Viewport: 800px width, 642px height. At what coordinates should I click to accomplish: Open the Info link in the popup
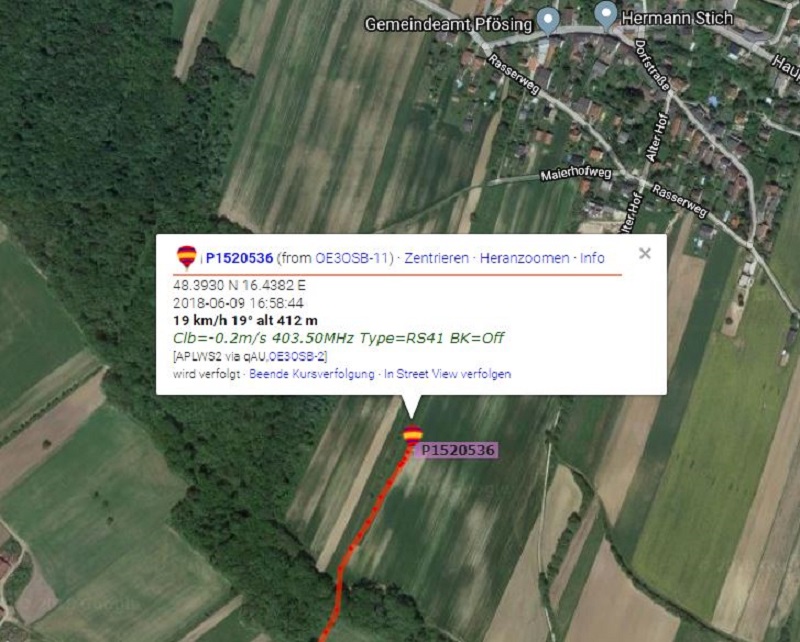click(592, 258)
